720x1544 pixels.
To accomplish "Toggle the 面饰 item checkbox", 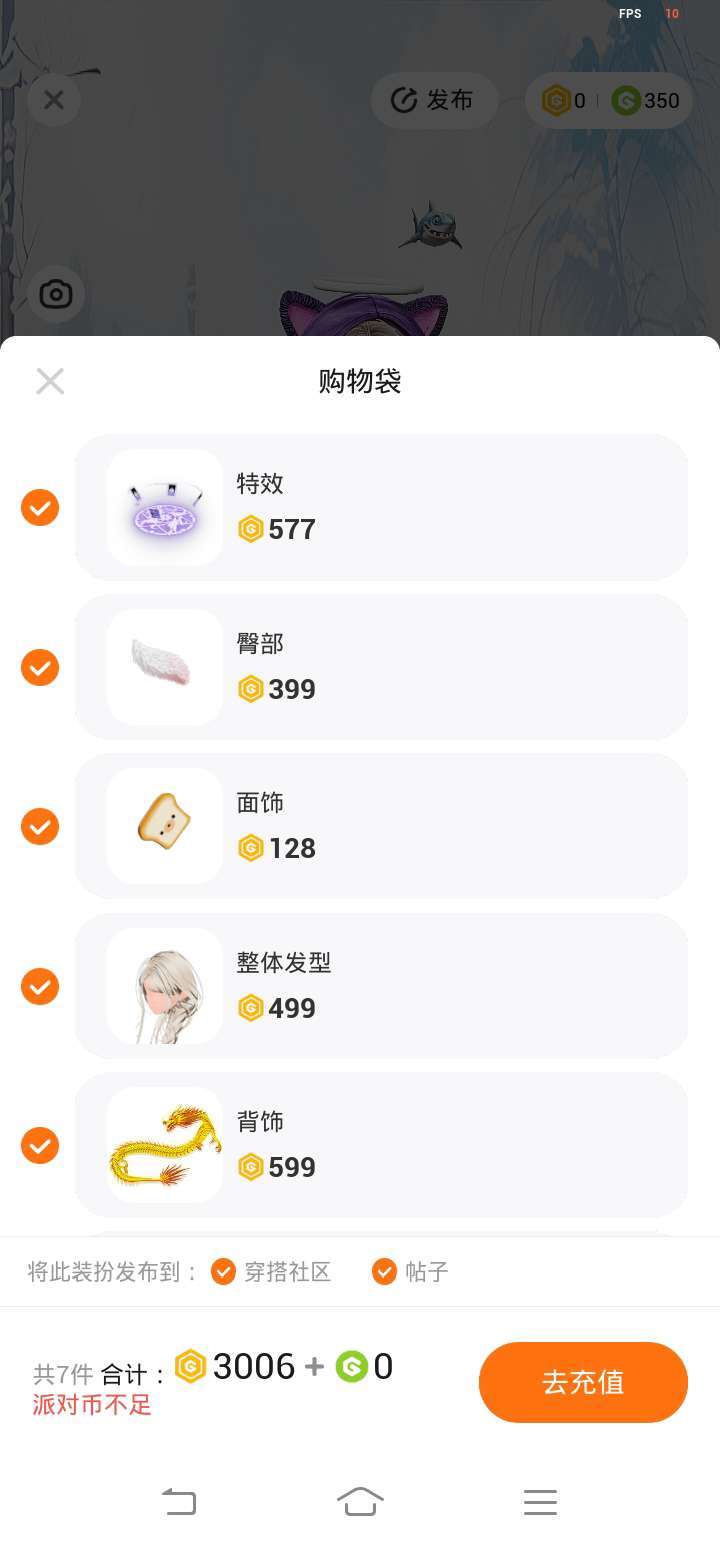I will (40, 827).
